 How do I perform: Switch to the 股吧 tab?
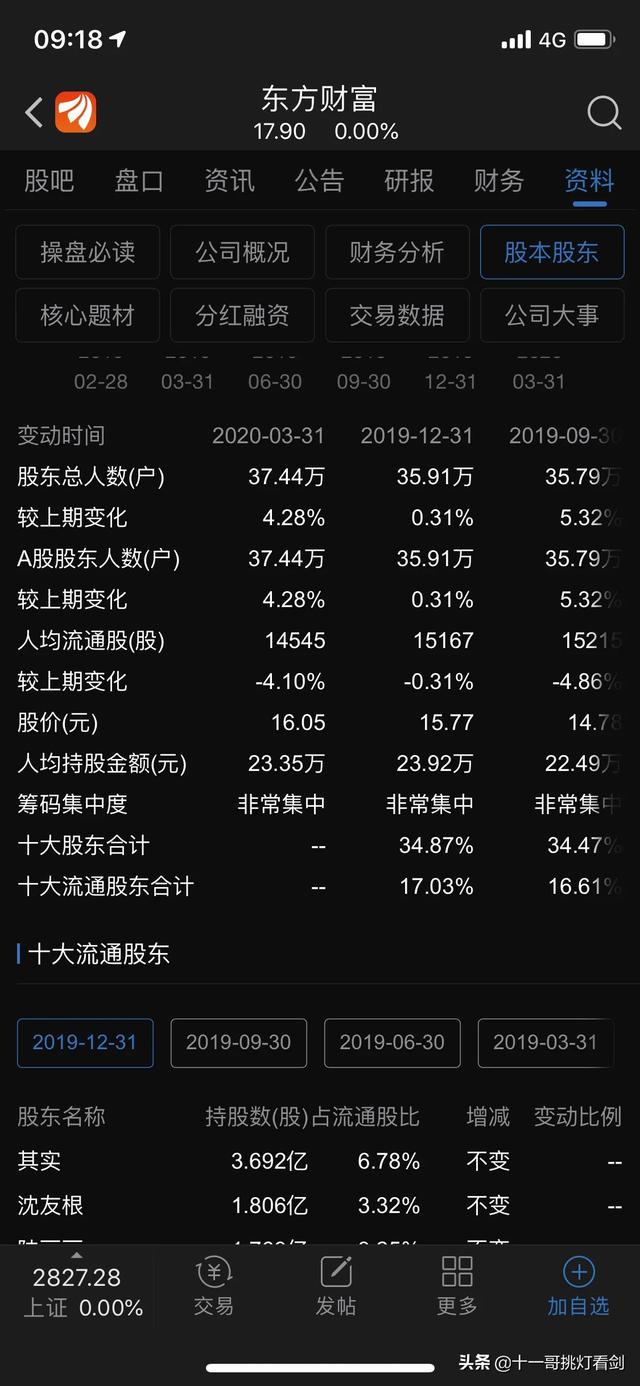49,181
